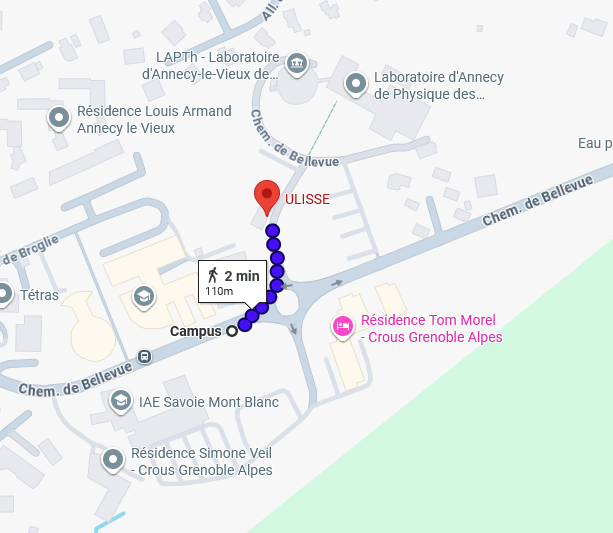Tap the Campus starting point
613x533 pixels.
232,331
